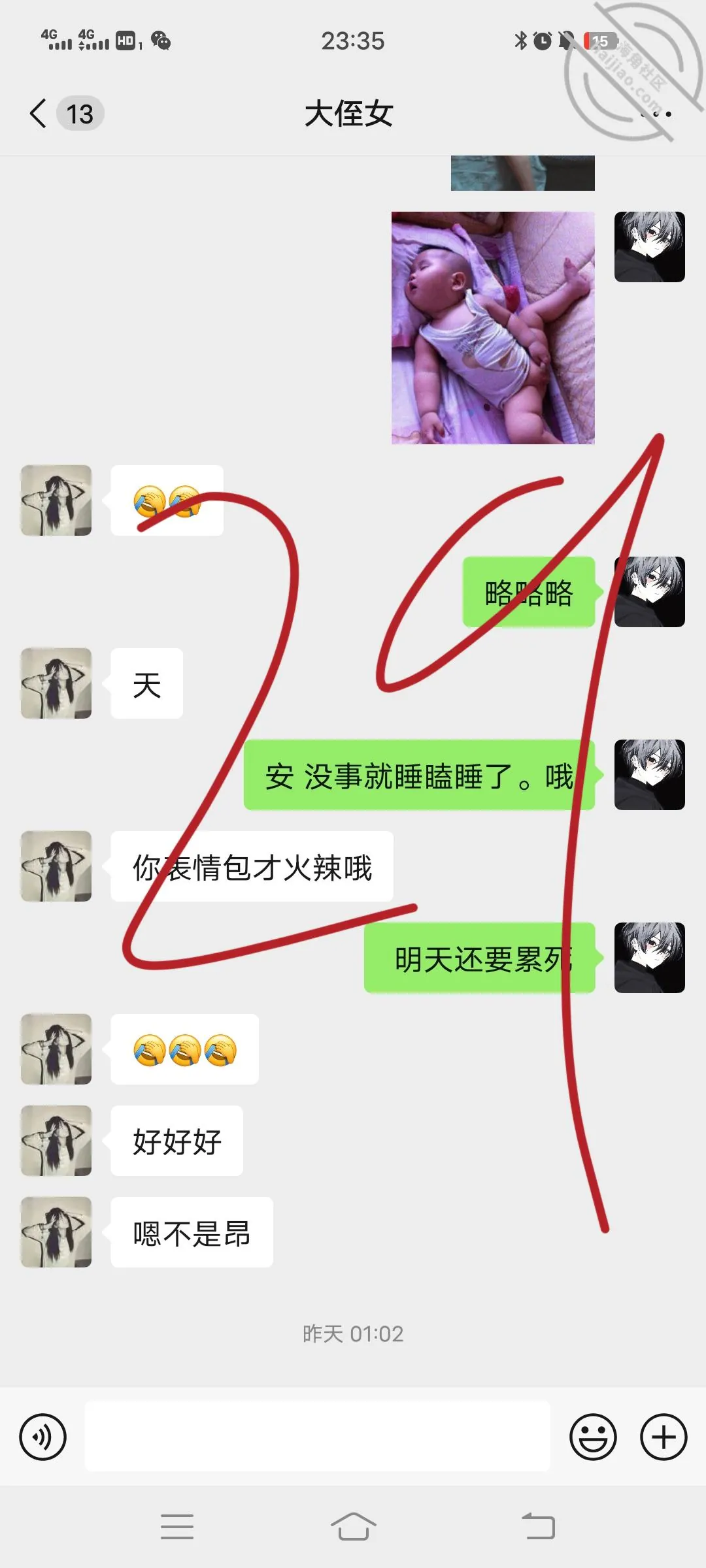The height and width of the screenshot is (1568, 706).
Task: Go to the system home screen
Action: (x=353, y=1527)
